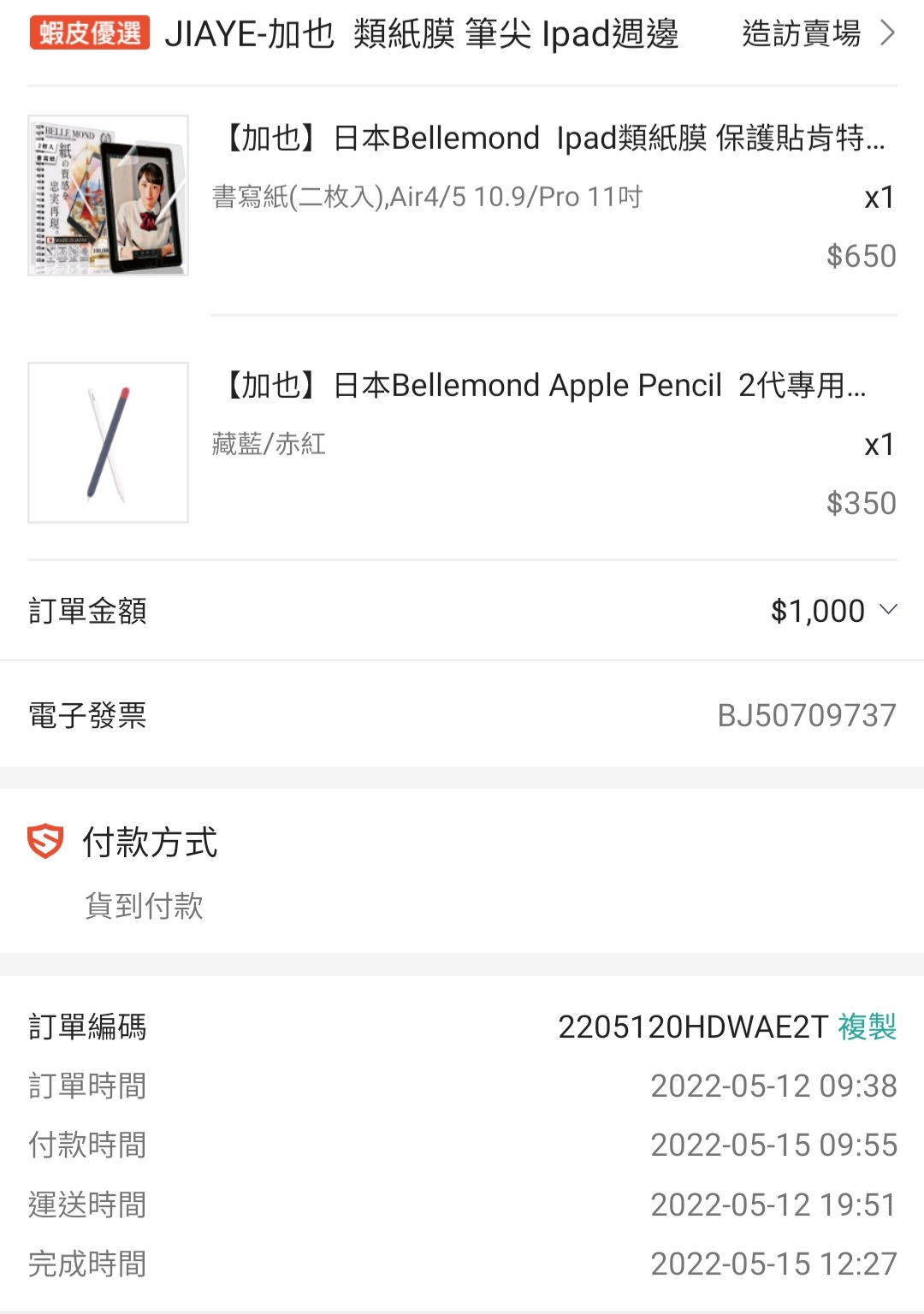The height and width of the screenshot is (1314, 924).
Task: Open the Bellemond Apple Pencil 2代 item
Action: click(x=543, y=386)
